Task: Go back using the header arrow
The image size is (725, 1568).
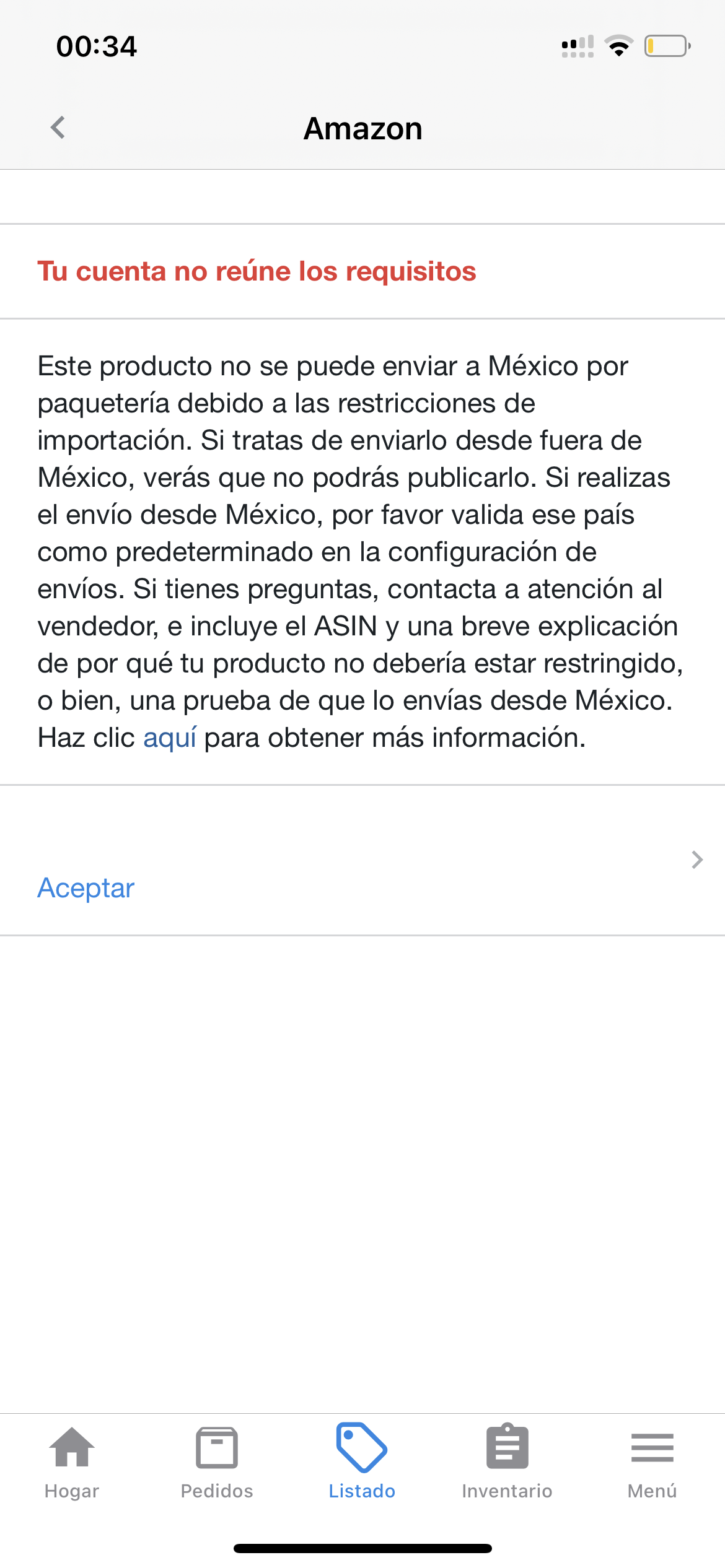Action: (58, 128)
